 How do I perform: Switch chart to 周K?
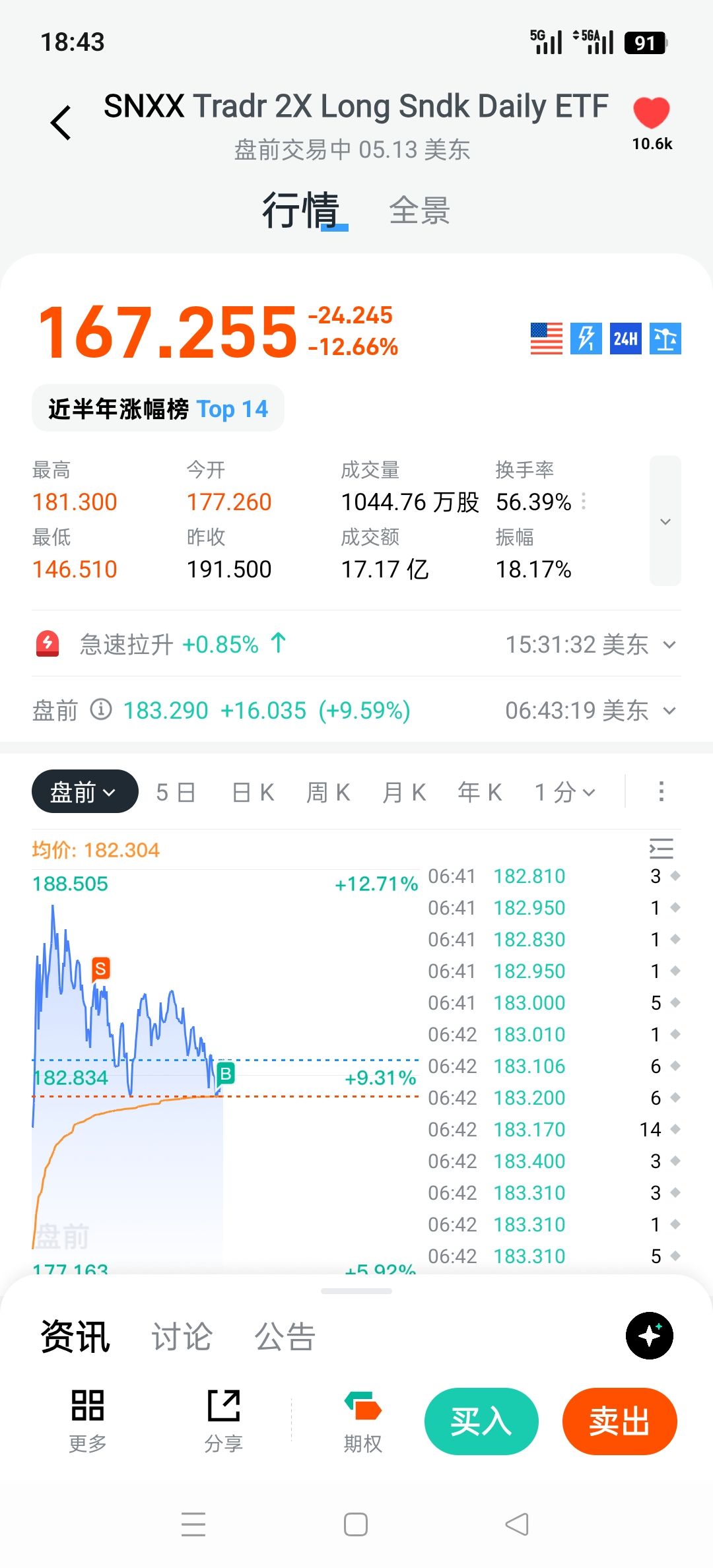(x=328, y=792)
